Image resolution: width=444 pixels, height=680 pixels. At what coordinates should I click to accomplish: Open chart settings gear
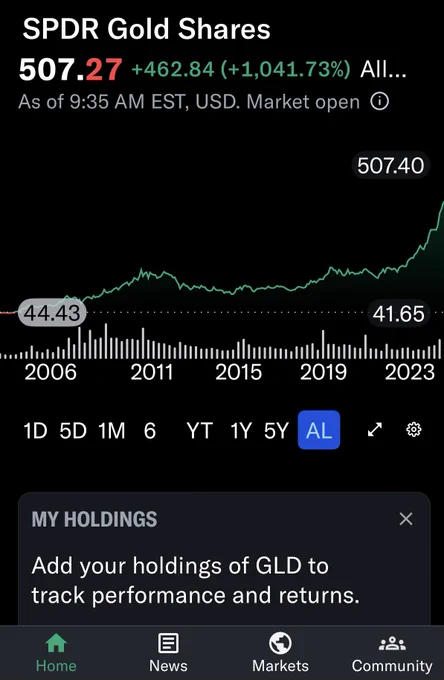coord(414,430)
